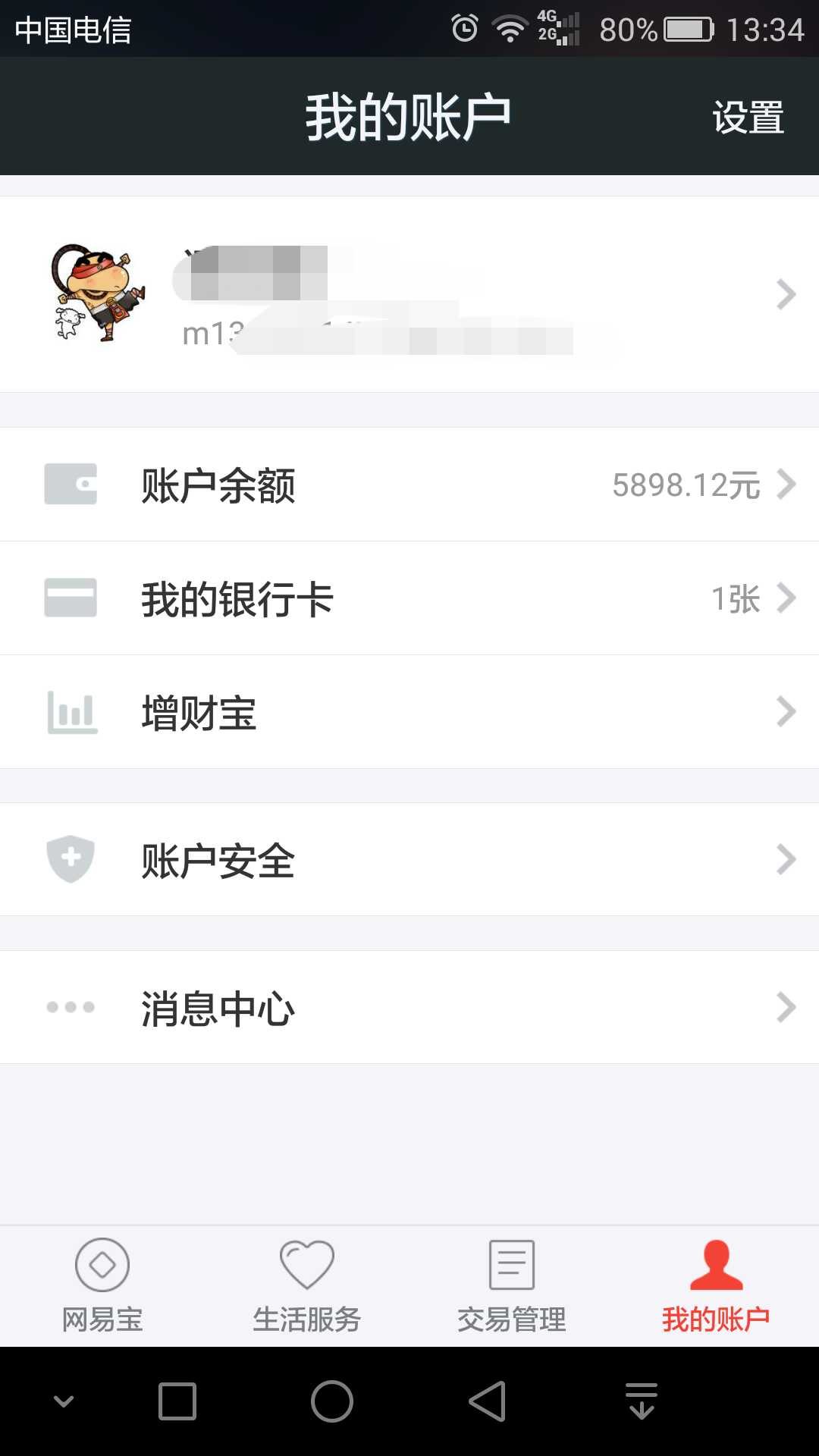Open 消息中心

tap(409, 1008)
